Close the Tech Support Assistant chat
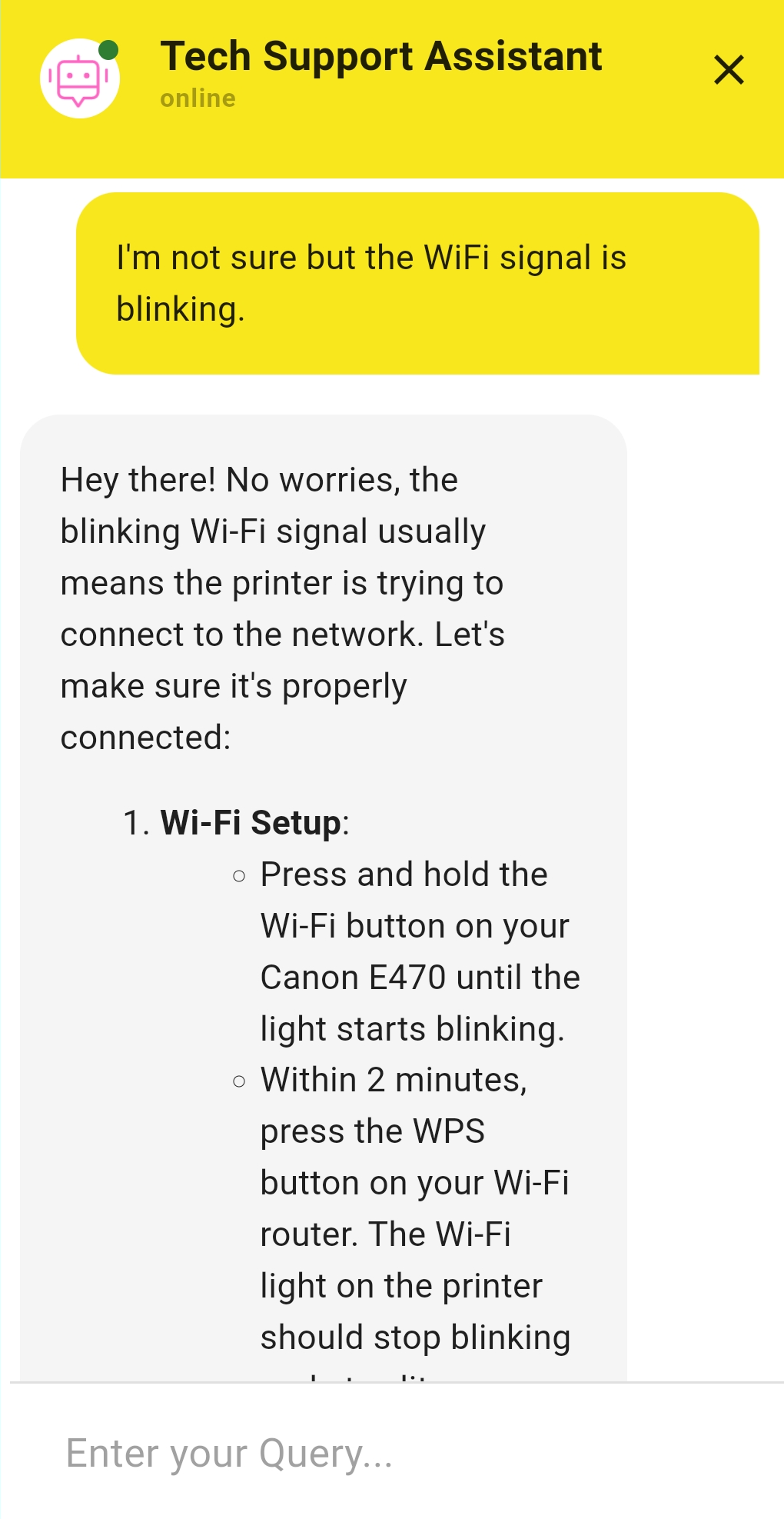The image size is (784, 1519). 728,70
